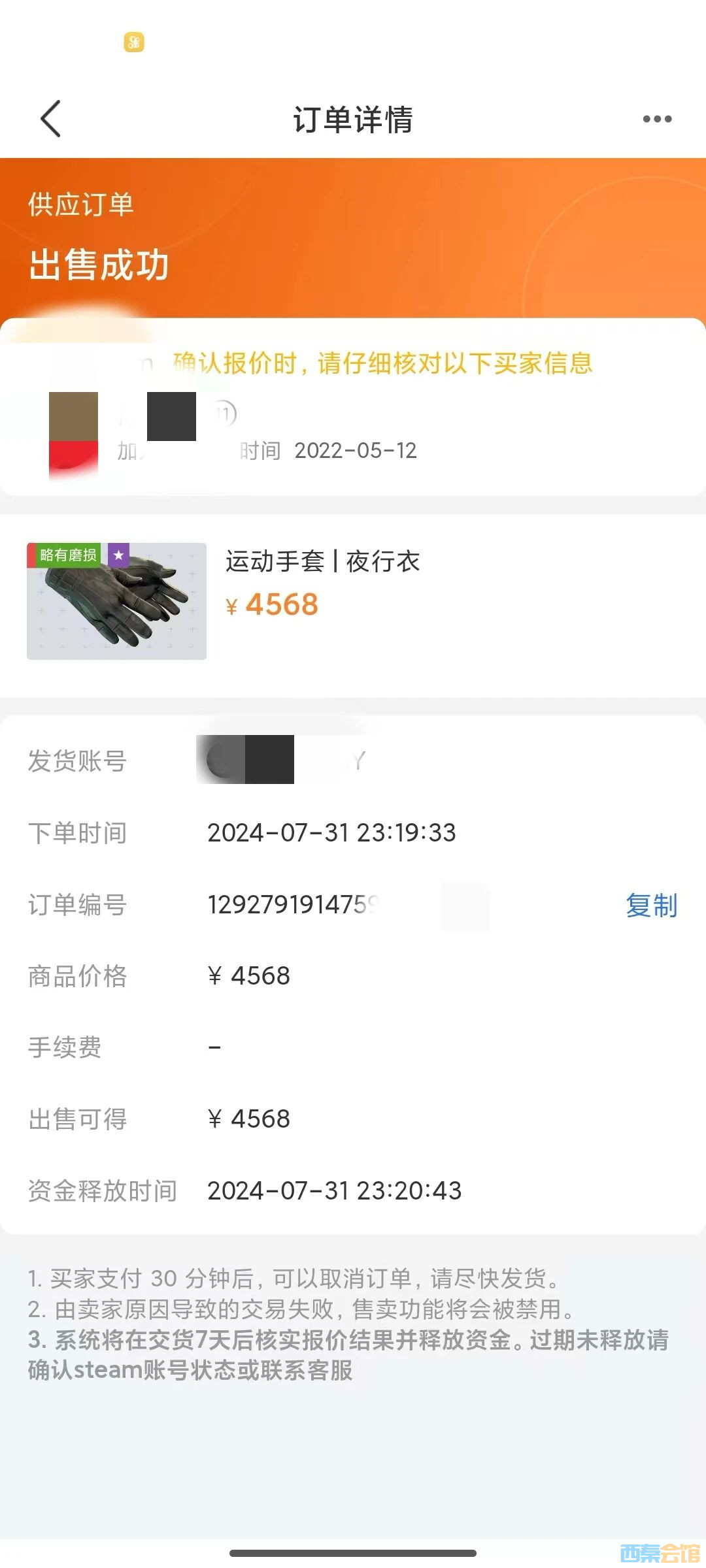Copy the order number with 复制

[651, 906]
